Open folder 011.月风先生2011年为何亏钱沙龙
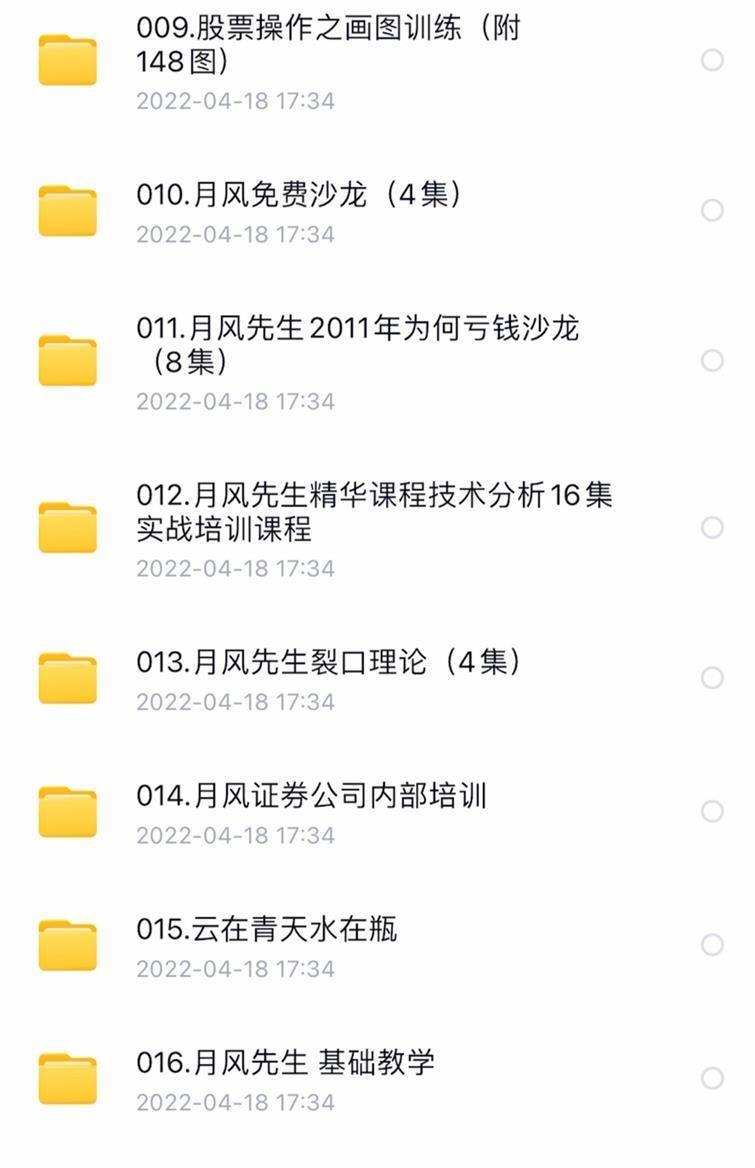This screenshot has width=755, height=1168. [x=357, y=344]
